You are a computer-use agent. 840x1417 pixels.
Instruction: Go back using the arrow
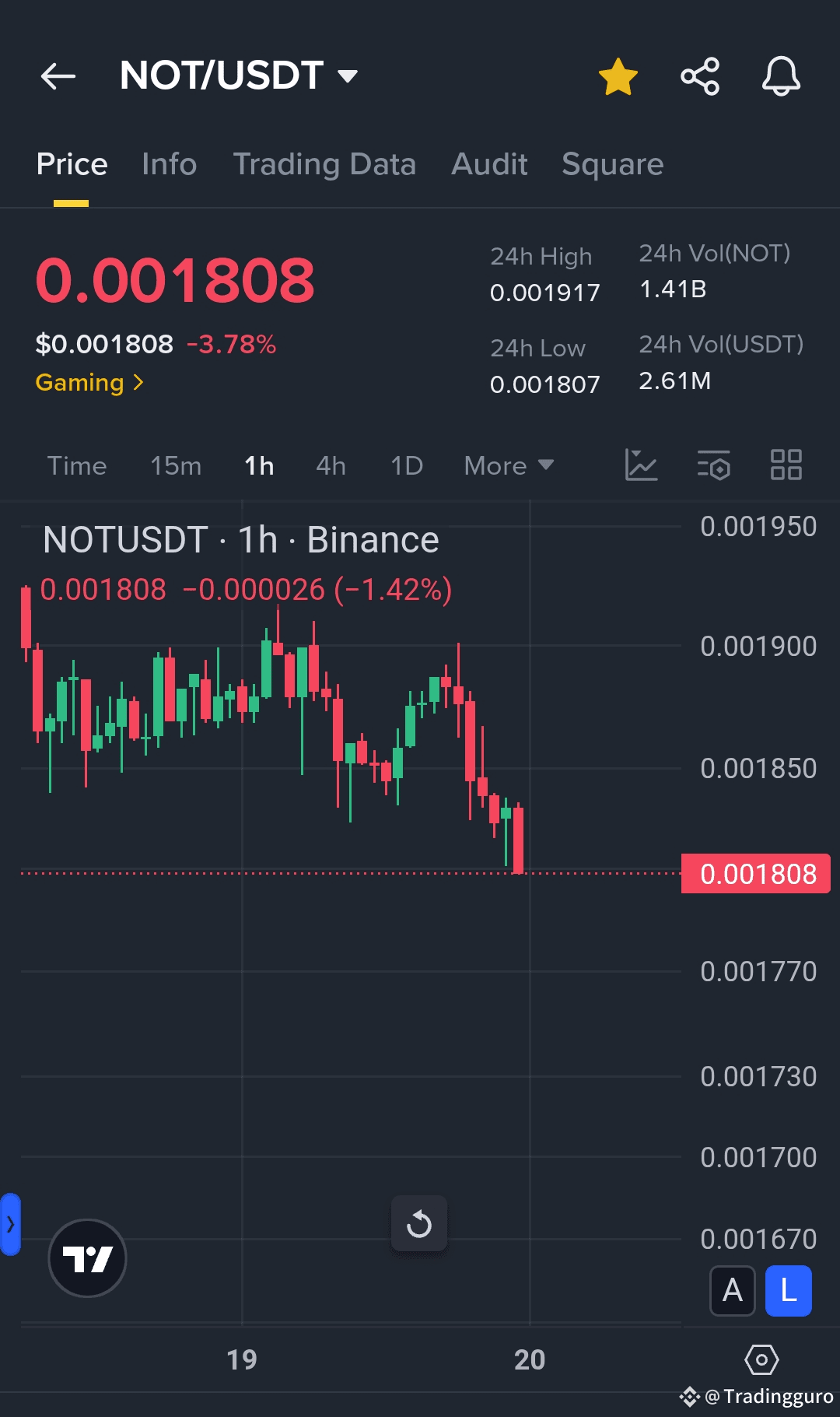(58, 76)
